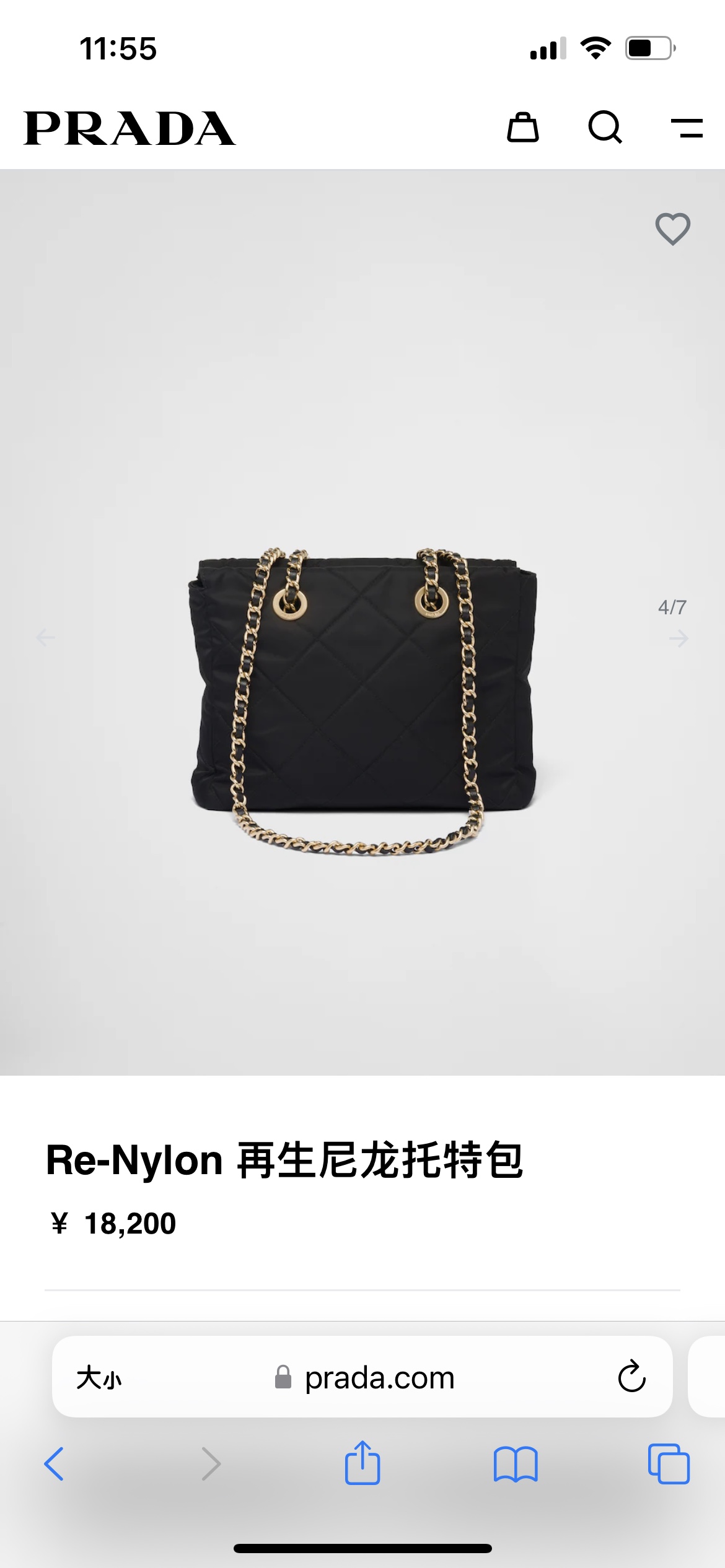Tap the PRADA logo to go home
725x1568 pixels.
[130, 128]
